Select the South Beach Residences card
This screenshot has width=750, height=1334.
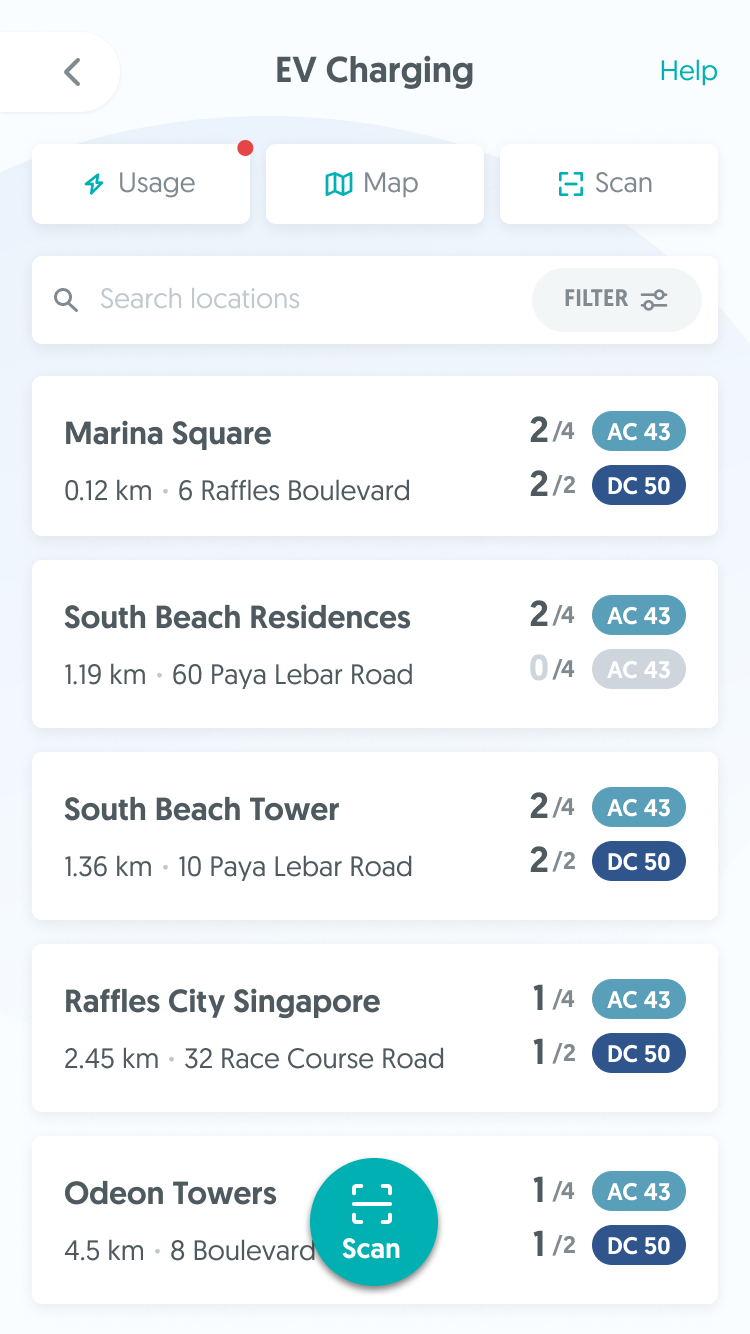[375, 644]
